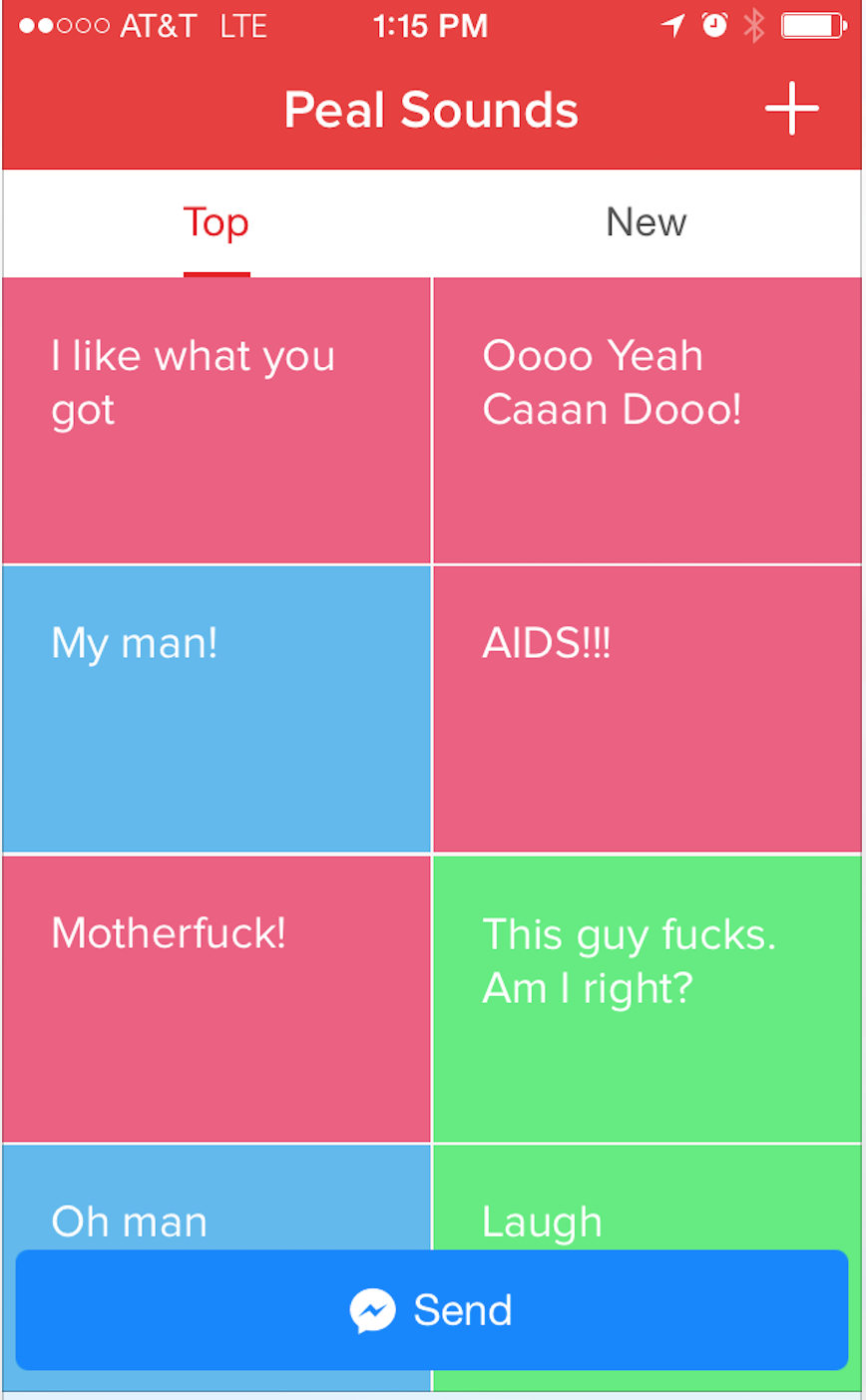Select the "My man!" sound tile
The width and height of the screenshot is (866, 1400).
click(x=216, y=709)
